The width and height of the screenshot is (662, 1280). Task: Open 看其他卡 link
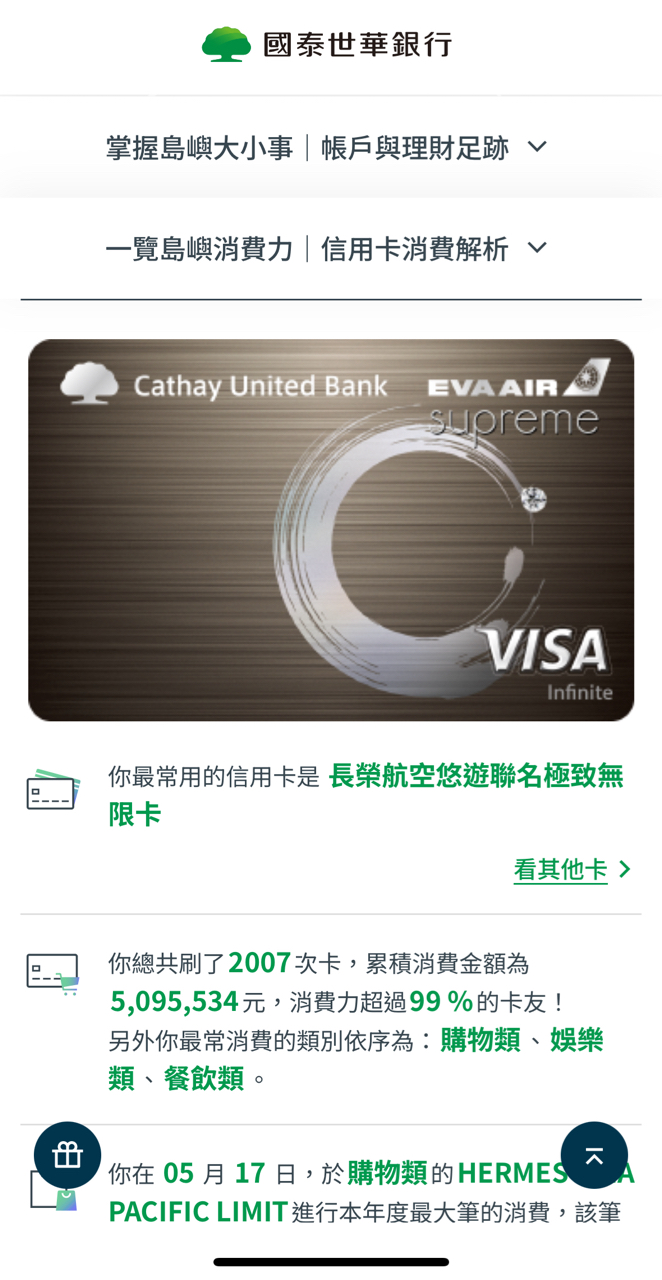click(571, 870)
